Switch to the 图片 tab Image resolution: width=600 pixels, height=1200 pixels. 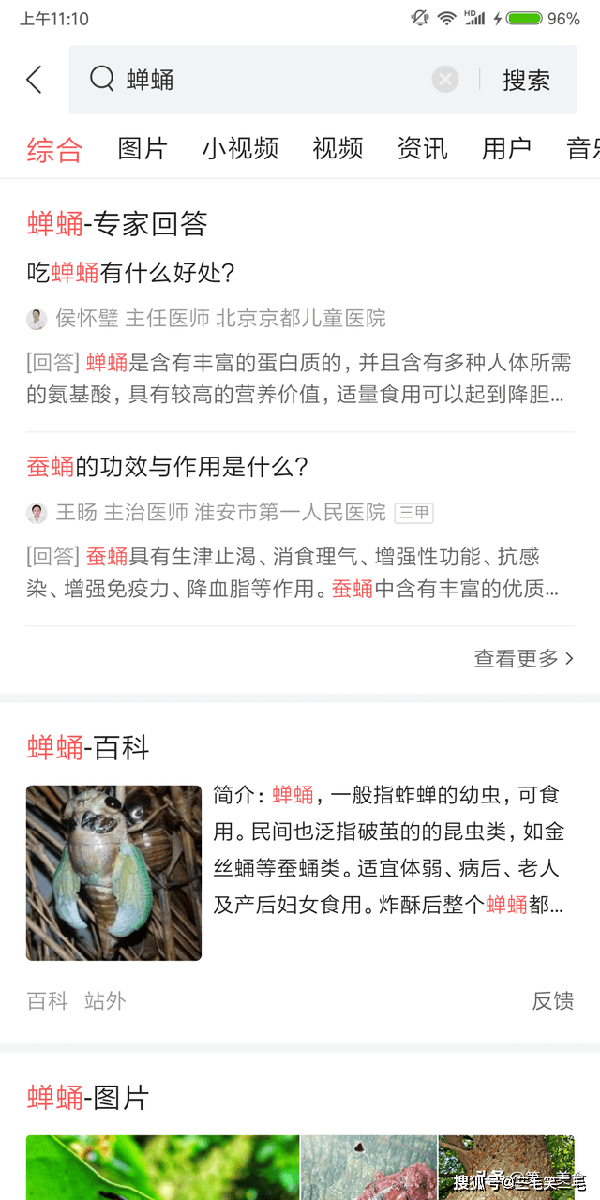coord(142,149)
